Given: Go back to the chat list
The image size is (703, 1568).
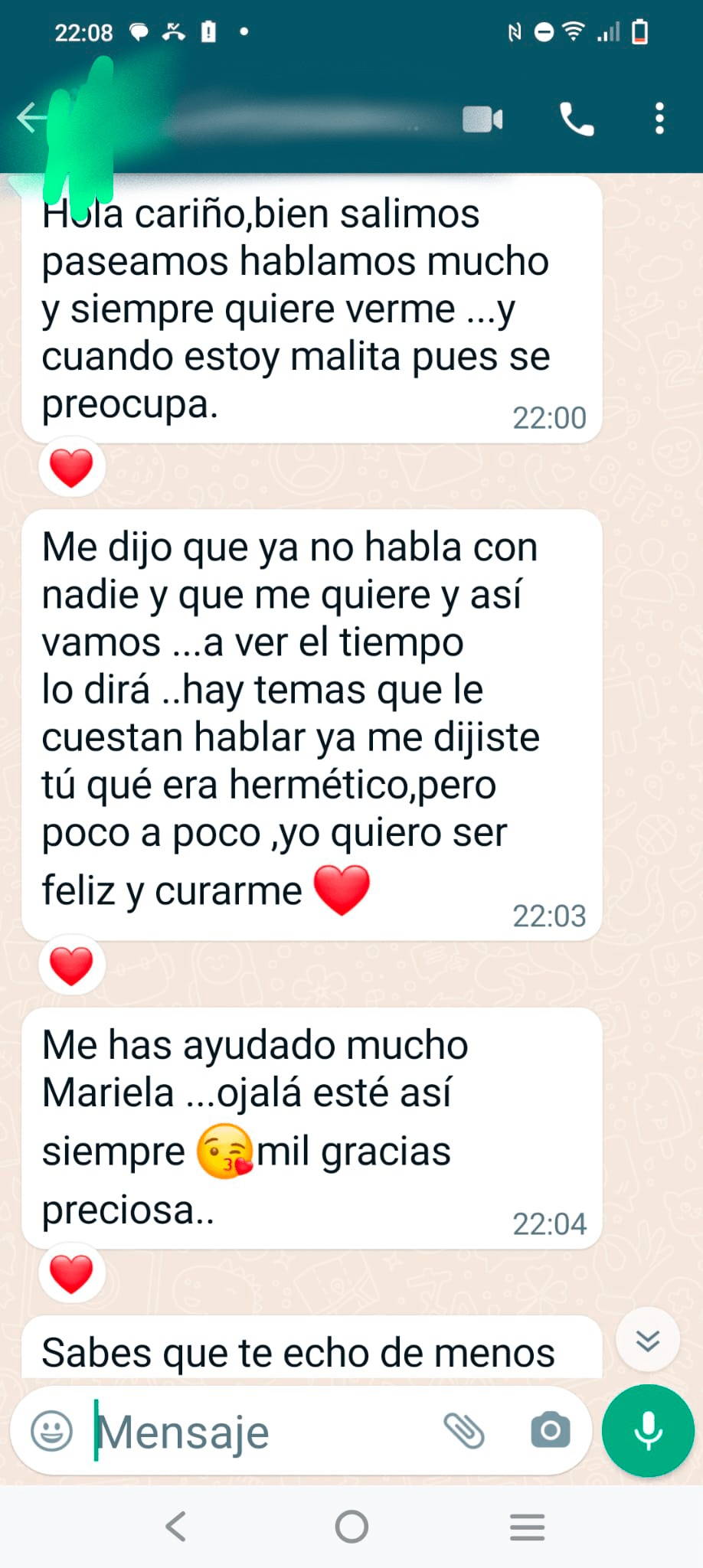Looking at the screenshot, I should [x=31, y=119].
